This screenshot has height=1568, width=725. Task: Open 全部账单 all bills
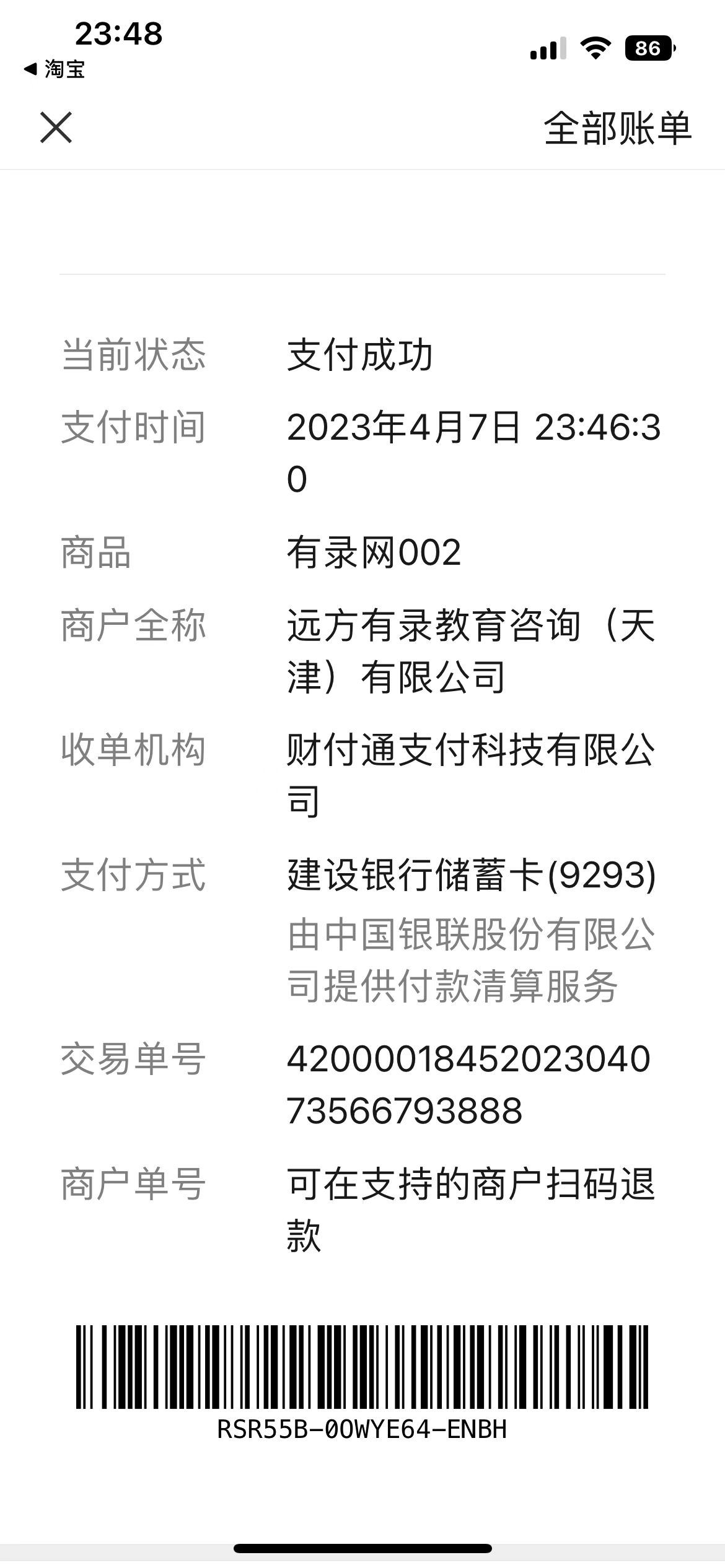(617, 129)
